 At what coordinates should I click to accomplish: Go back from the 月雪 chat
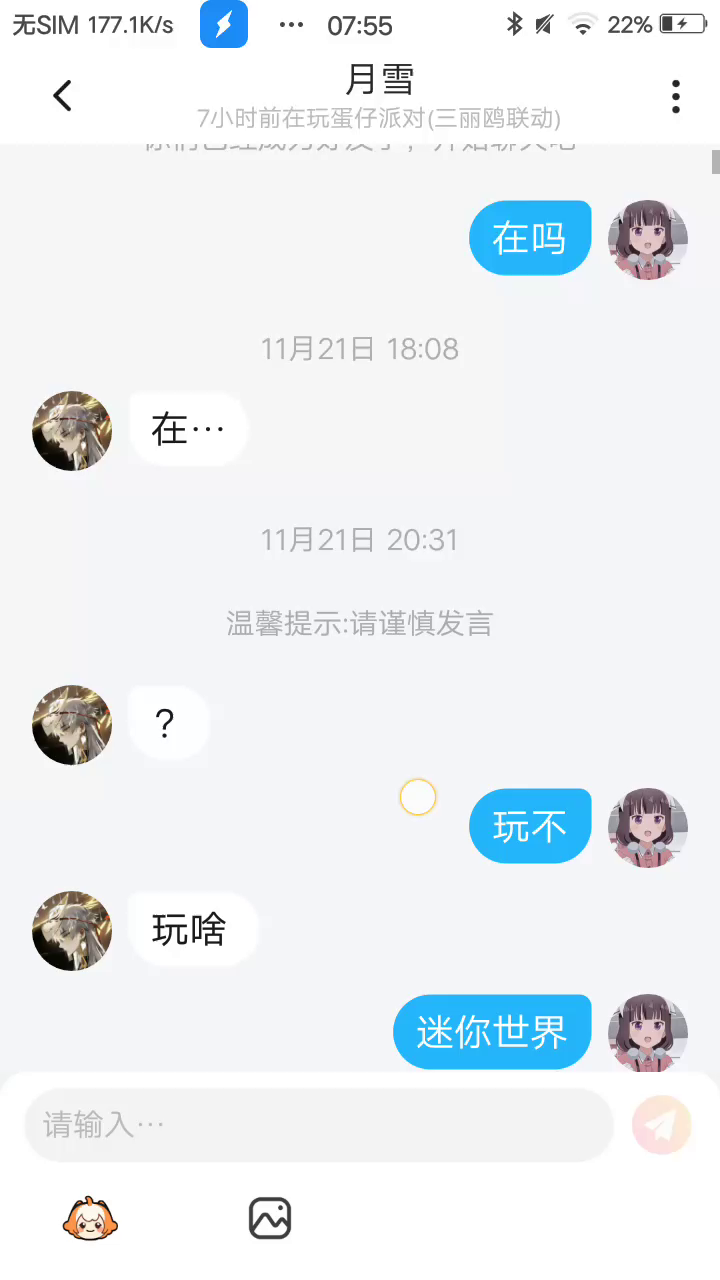click(x=62, y=96)
